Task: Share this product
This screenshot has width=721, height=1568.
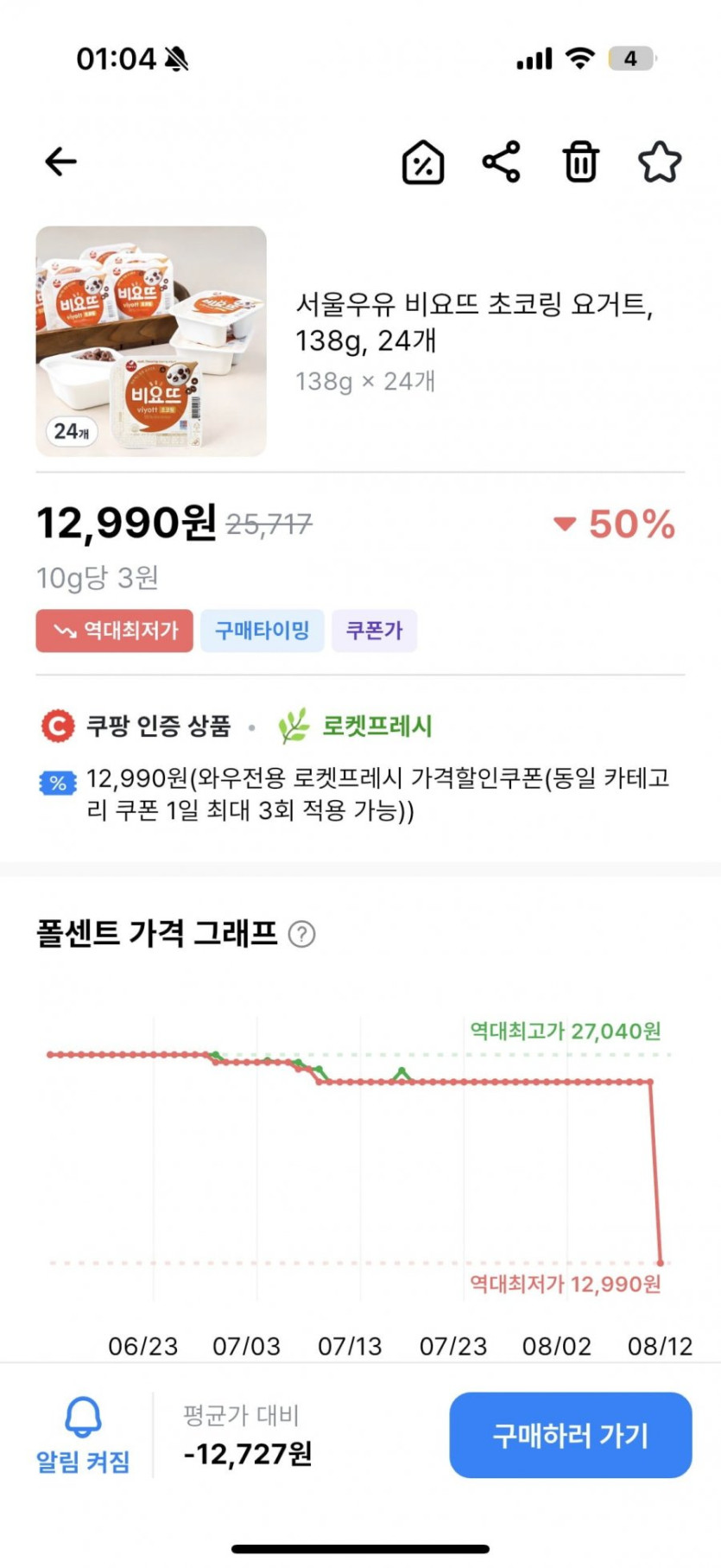Action: pos(502,162)
